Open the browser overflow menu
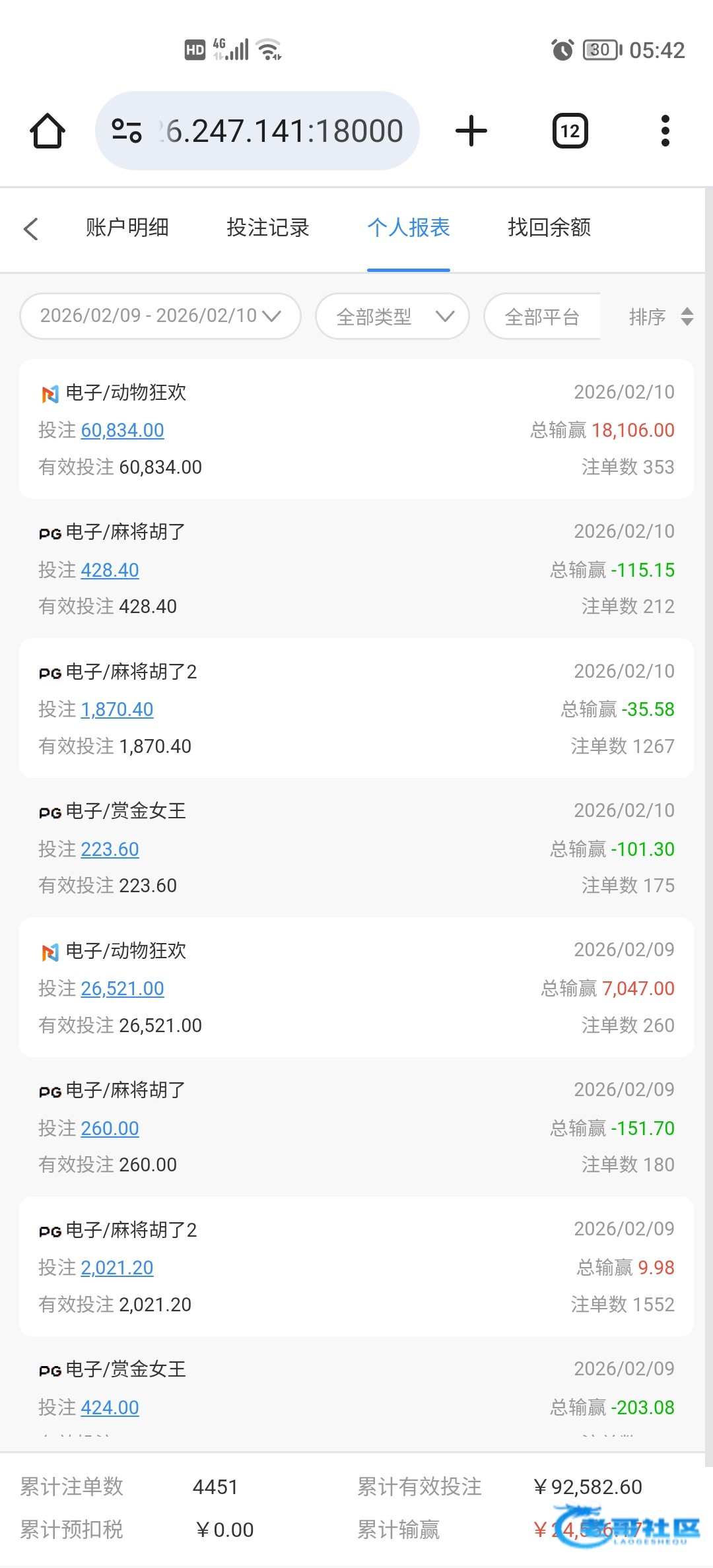The image size is (713, 1568). [x=665, y=131]
